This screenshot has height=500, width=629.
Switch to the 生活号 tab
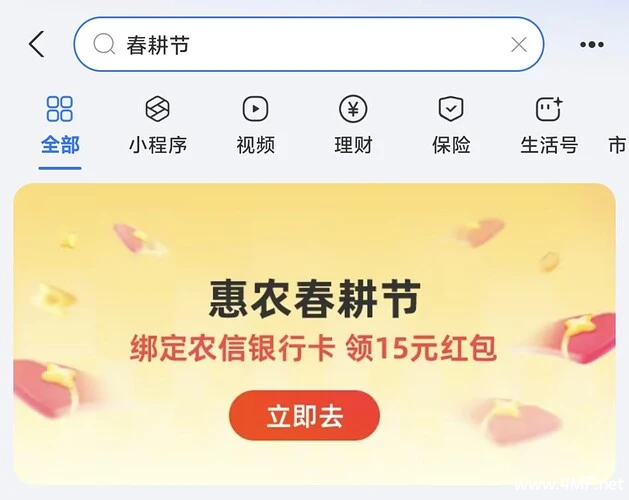click(549, 125)
